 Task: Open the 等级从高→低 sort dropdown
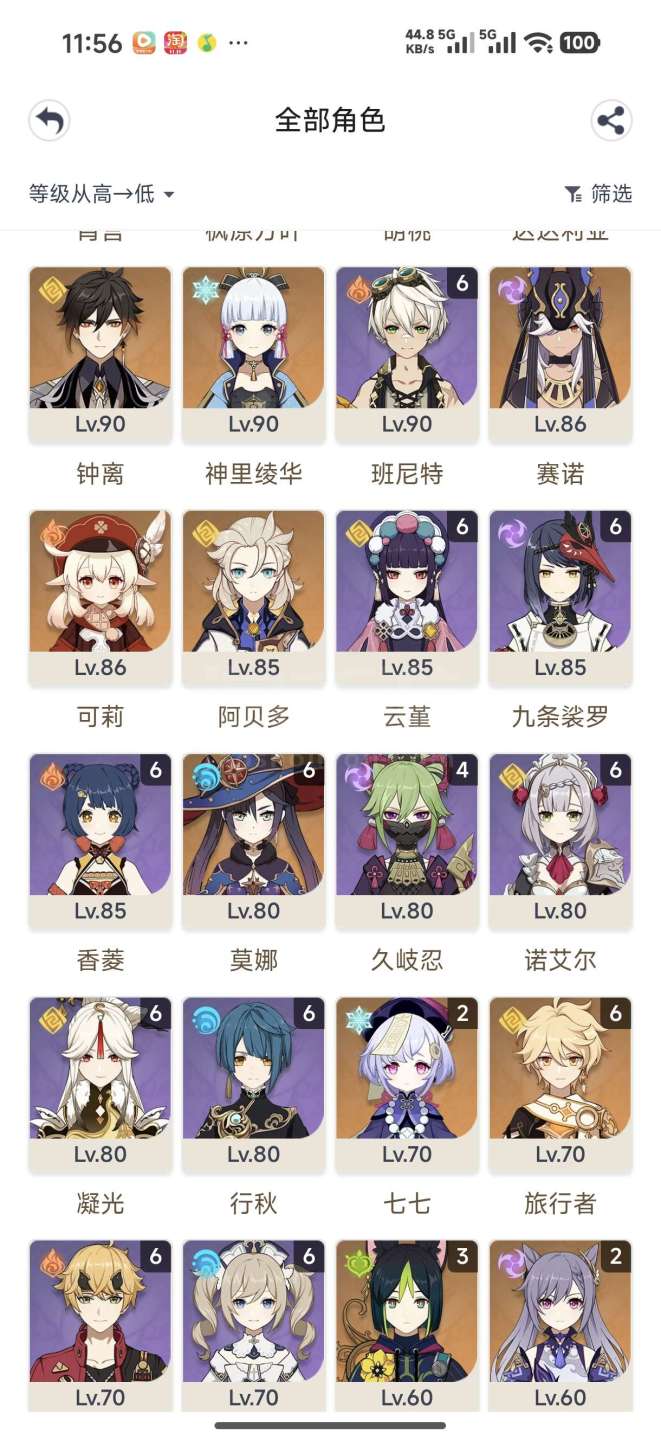(101, 194)
